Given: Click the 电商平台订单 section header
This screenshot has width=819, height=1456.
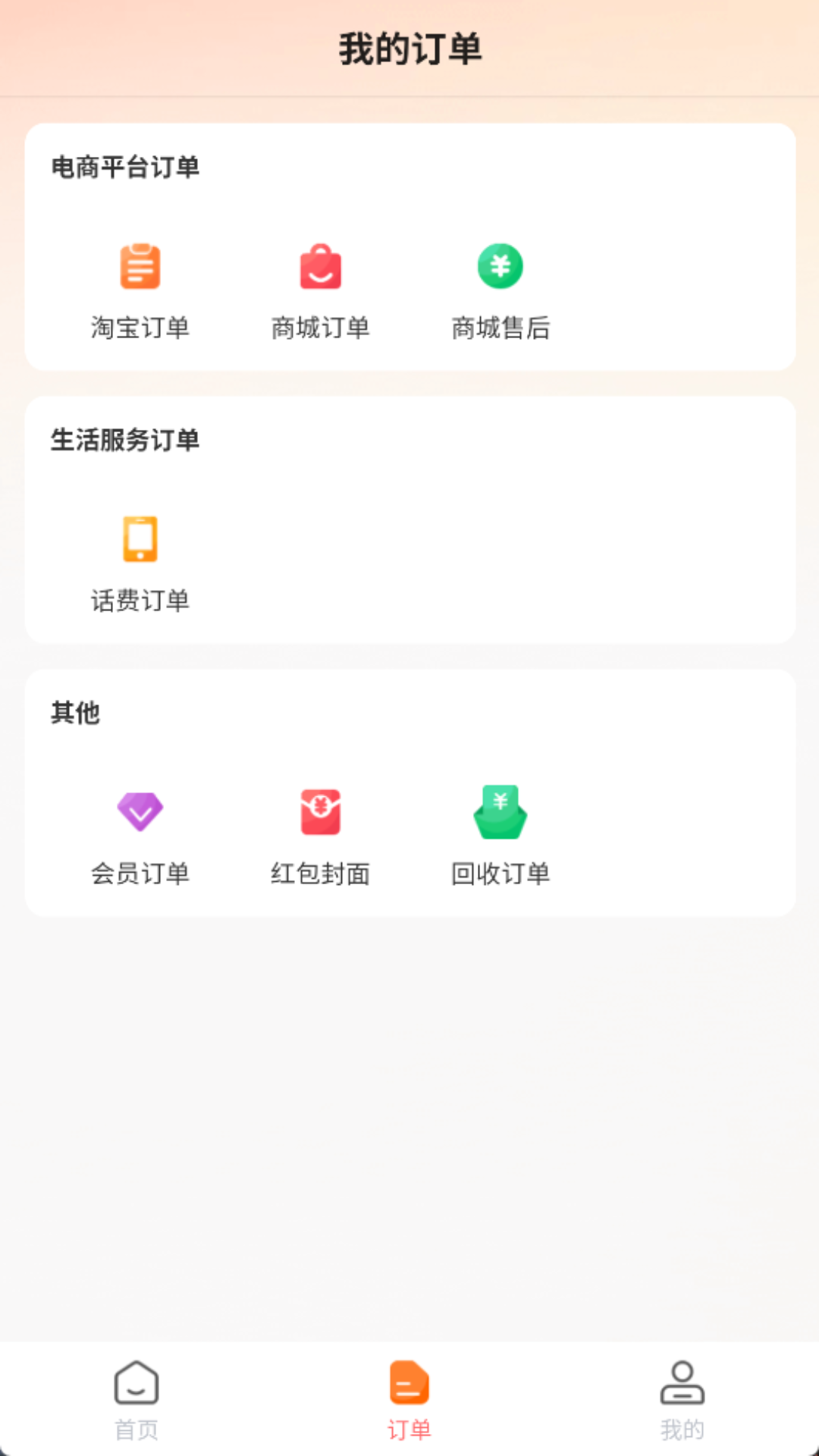Looking at the screenshot, I should tap(125, 168).
